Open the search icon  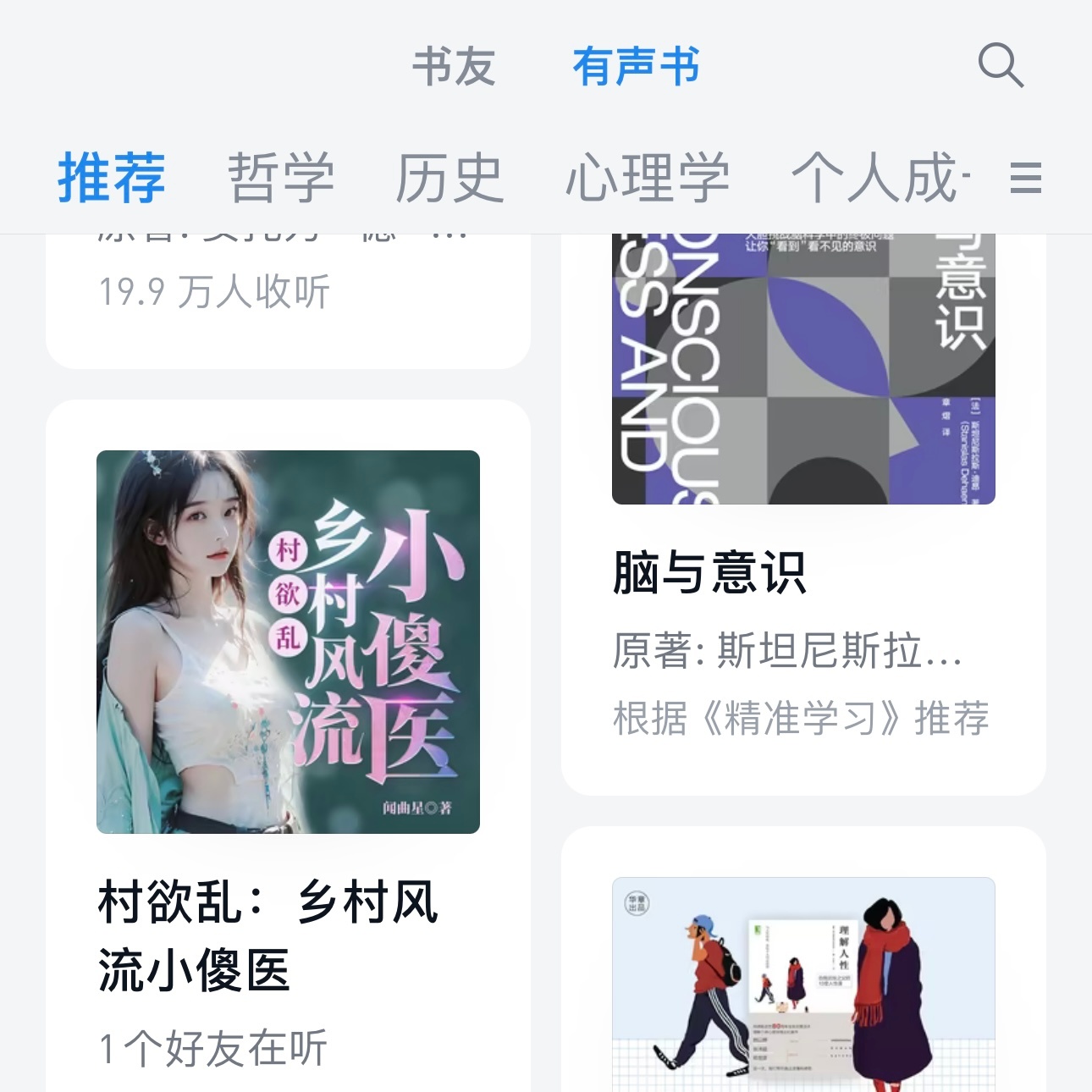[1001, 66]
